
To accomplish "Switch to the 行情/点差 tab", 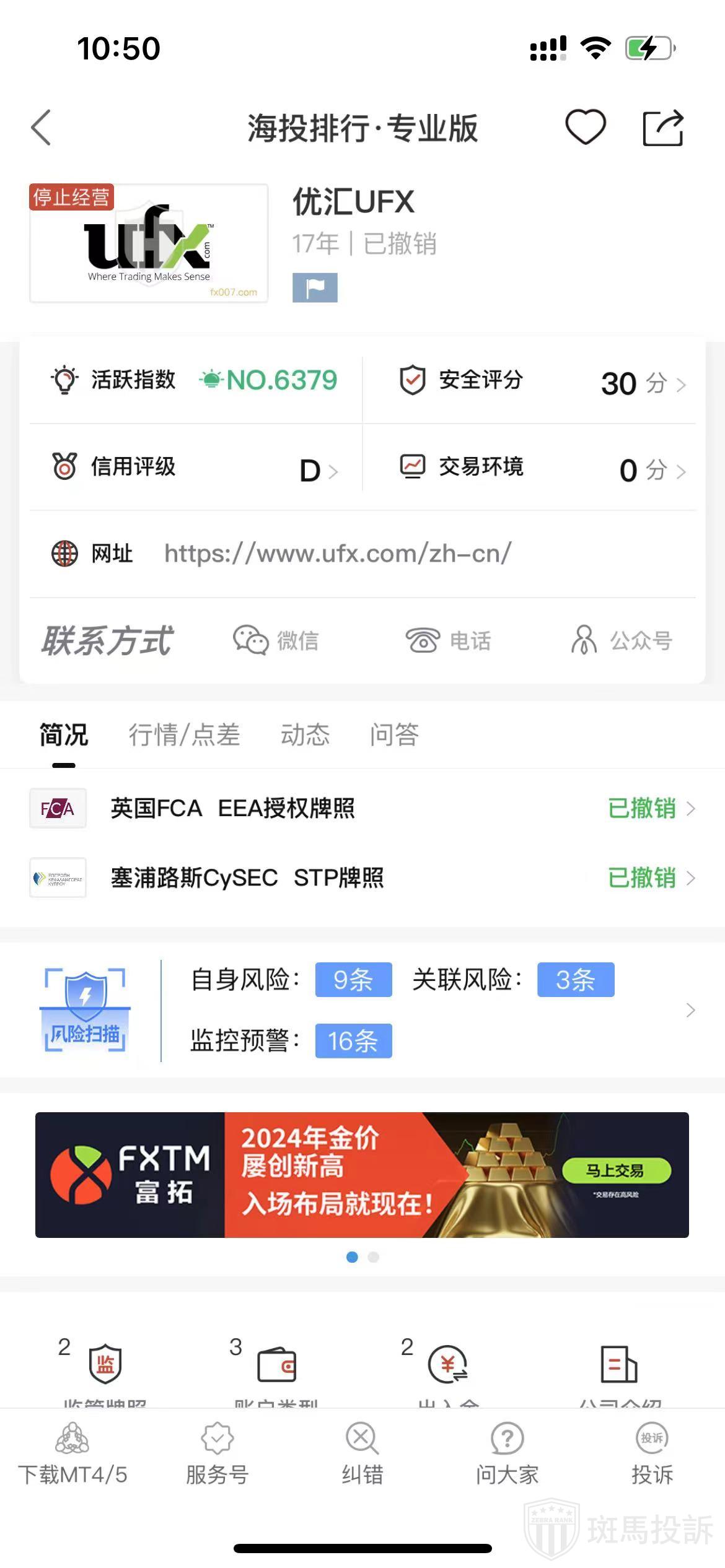I will pos(184,735).
